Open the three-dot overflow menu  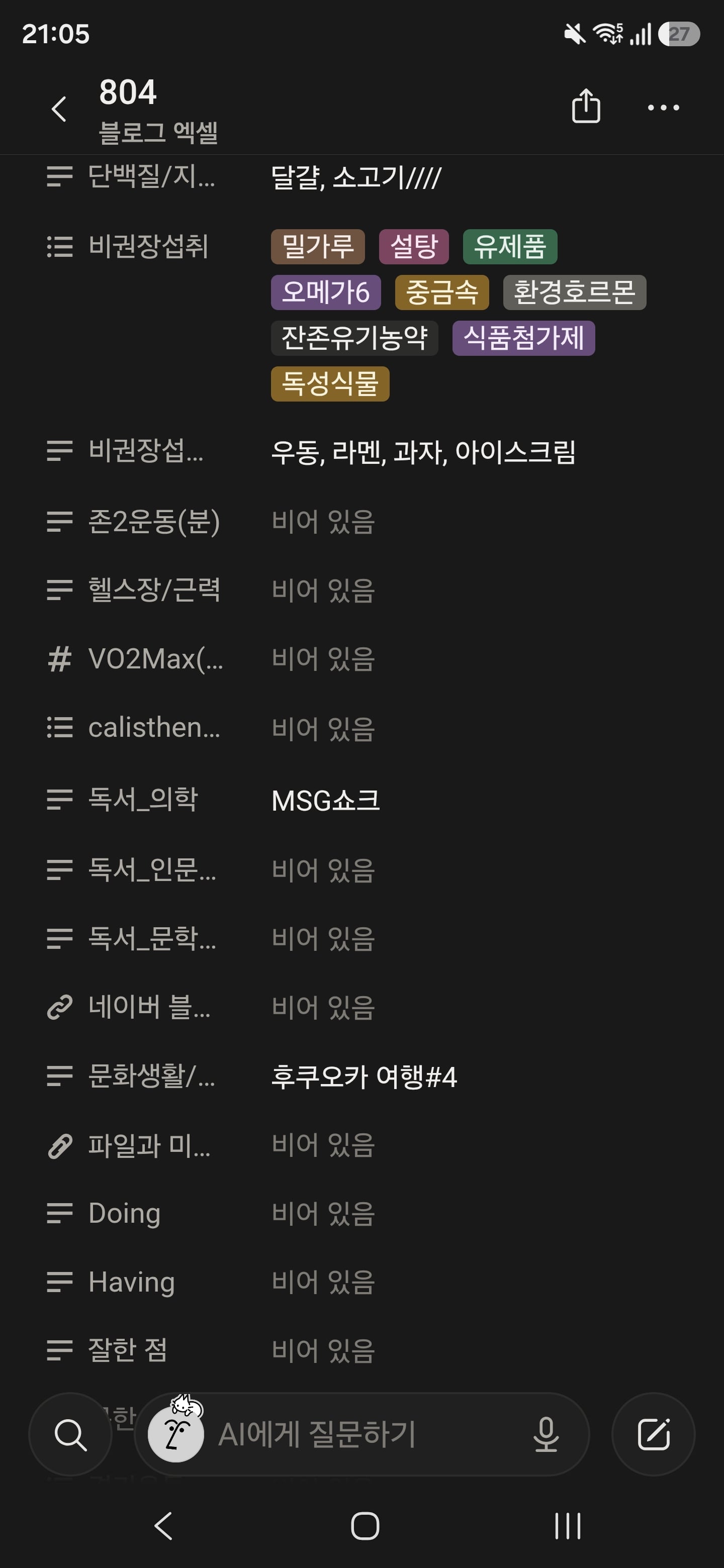point(663,108)
